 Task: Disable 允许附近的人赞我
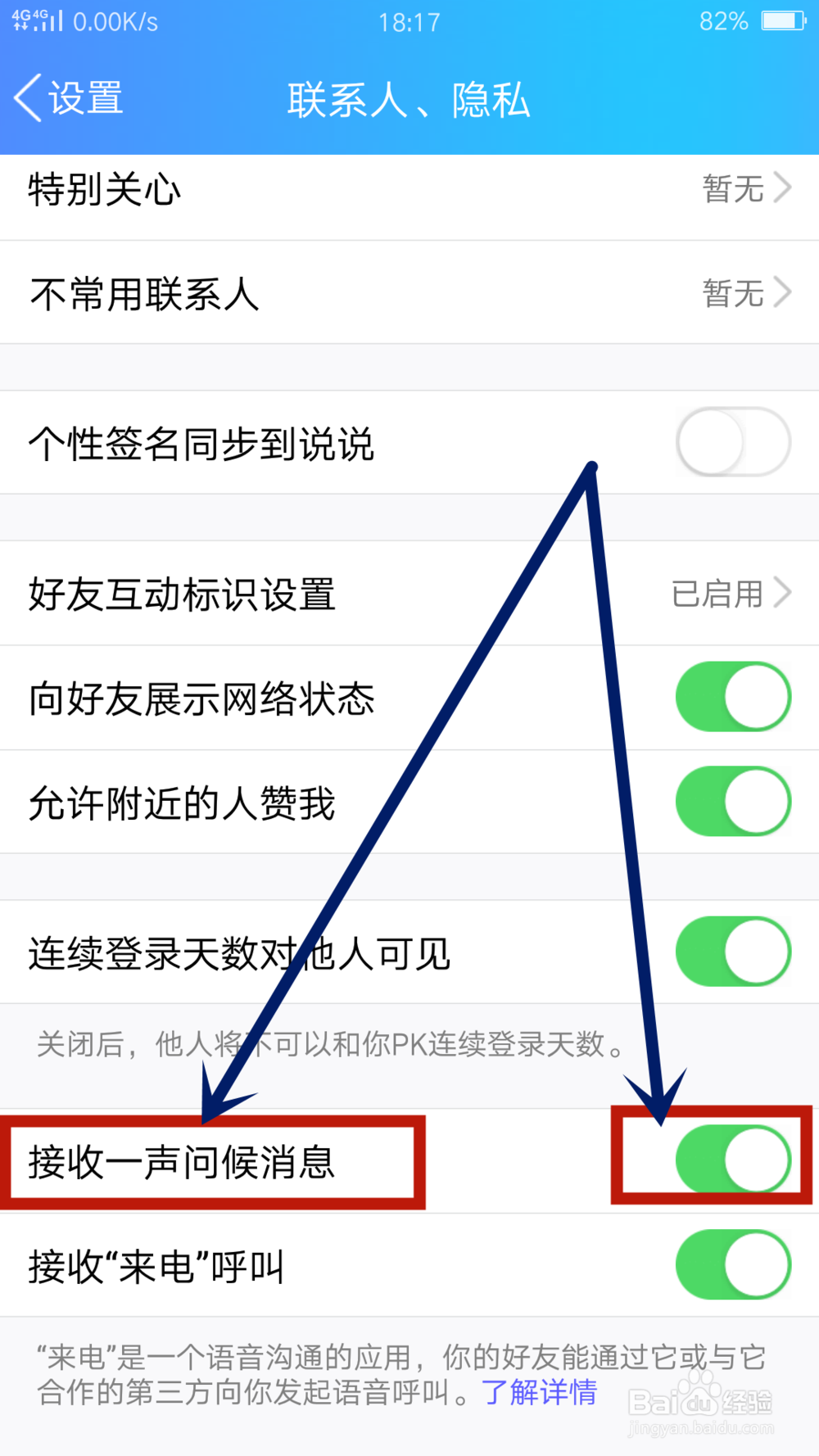[x=731, y=803]
